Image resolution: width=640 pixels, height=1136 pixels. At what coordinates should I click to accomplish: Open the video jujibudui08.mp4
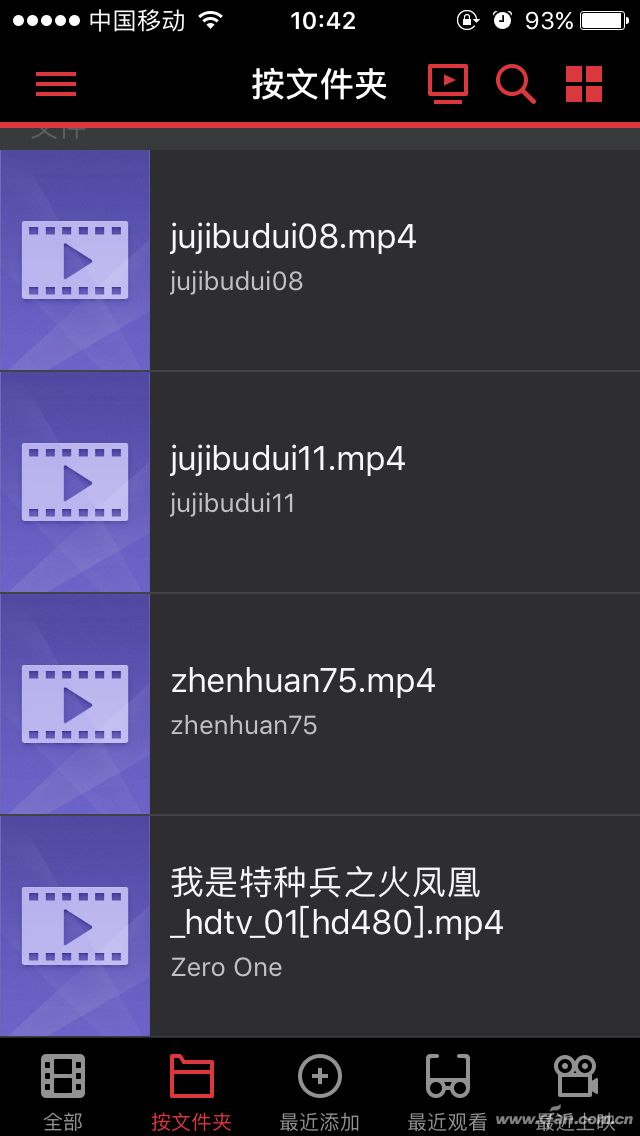click(x=320, y=260)
